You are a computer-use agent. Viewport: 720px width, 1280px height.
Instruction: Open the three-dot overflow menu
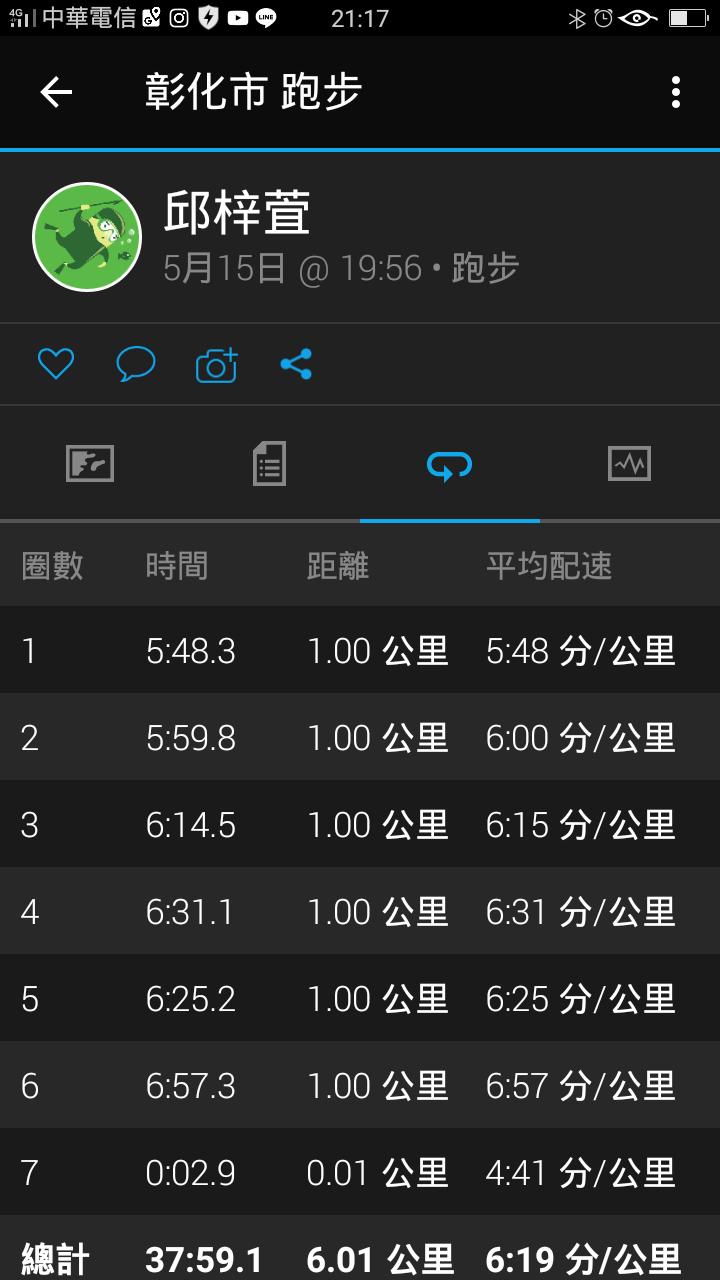pyautogui.click(x=676, y=93)
